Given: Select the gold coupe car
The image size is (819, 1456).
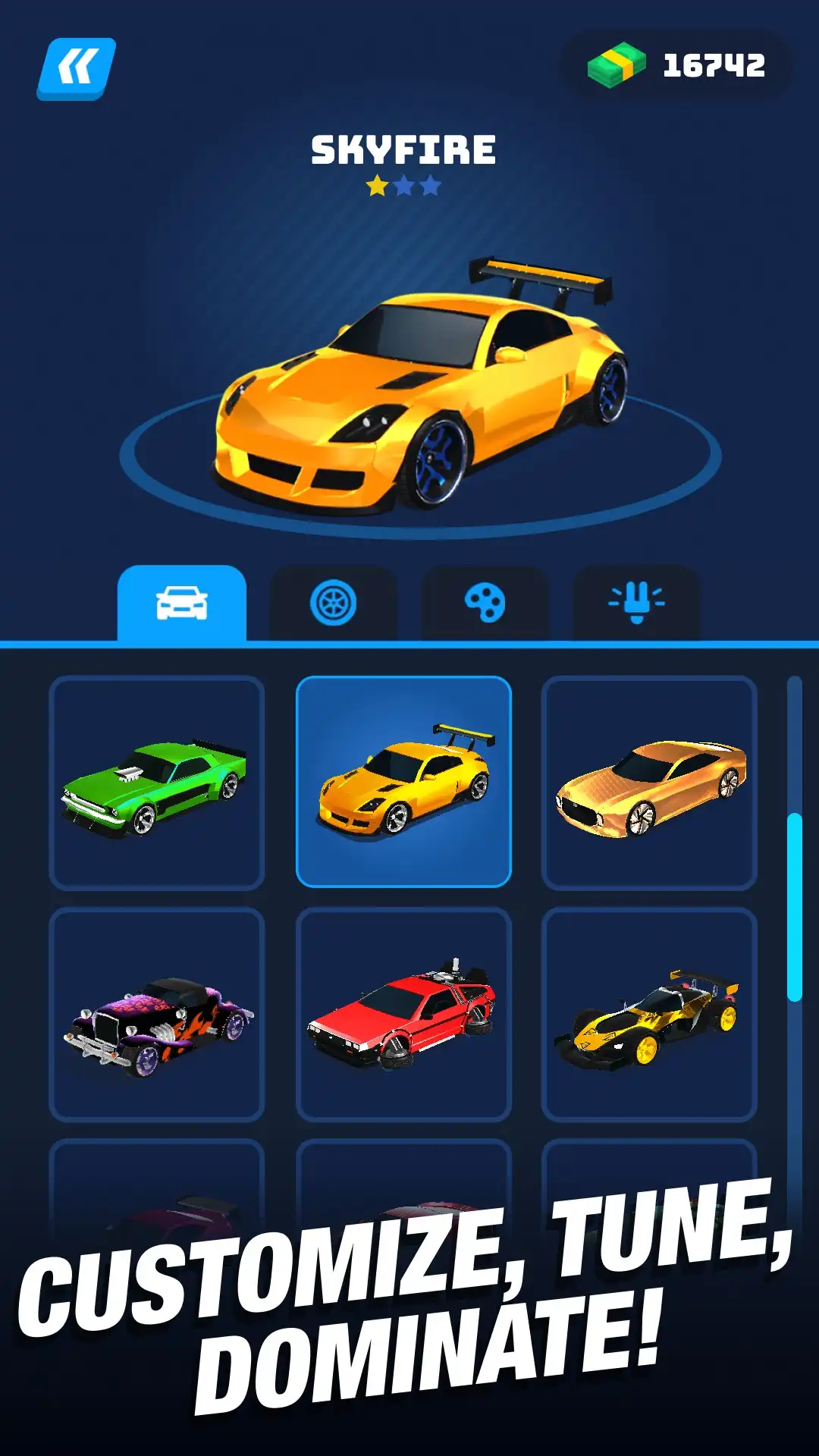Looking at the screenshot, I should 649,783.
